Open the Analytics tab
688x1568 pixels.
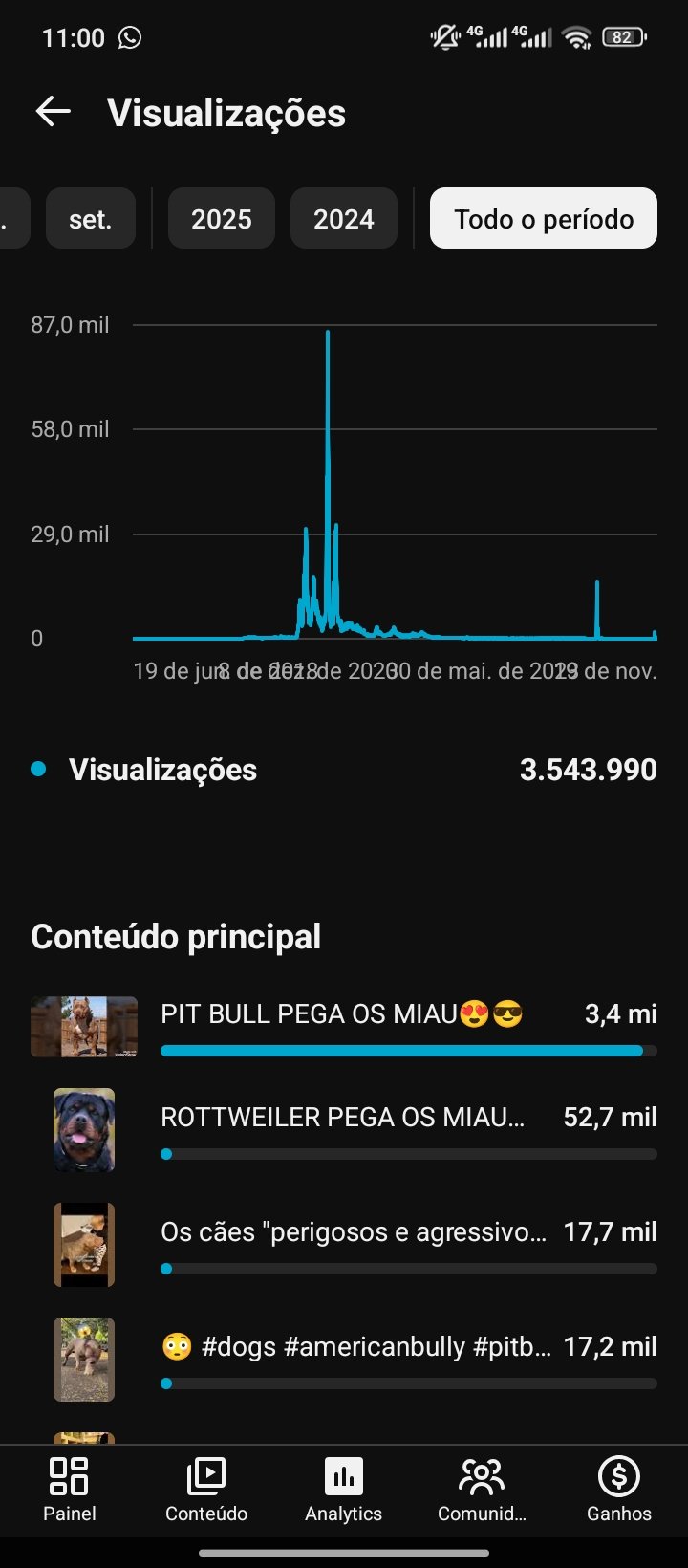(344, 1489)
